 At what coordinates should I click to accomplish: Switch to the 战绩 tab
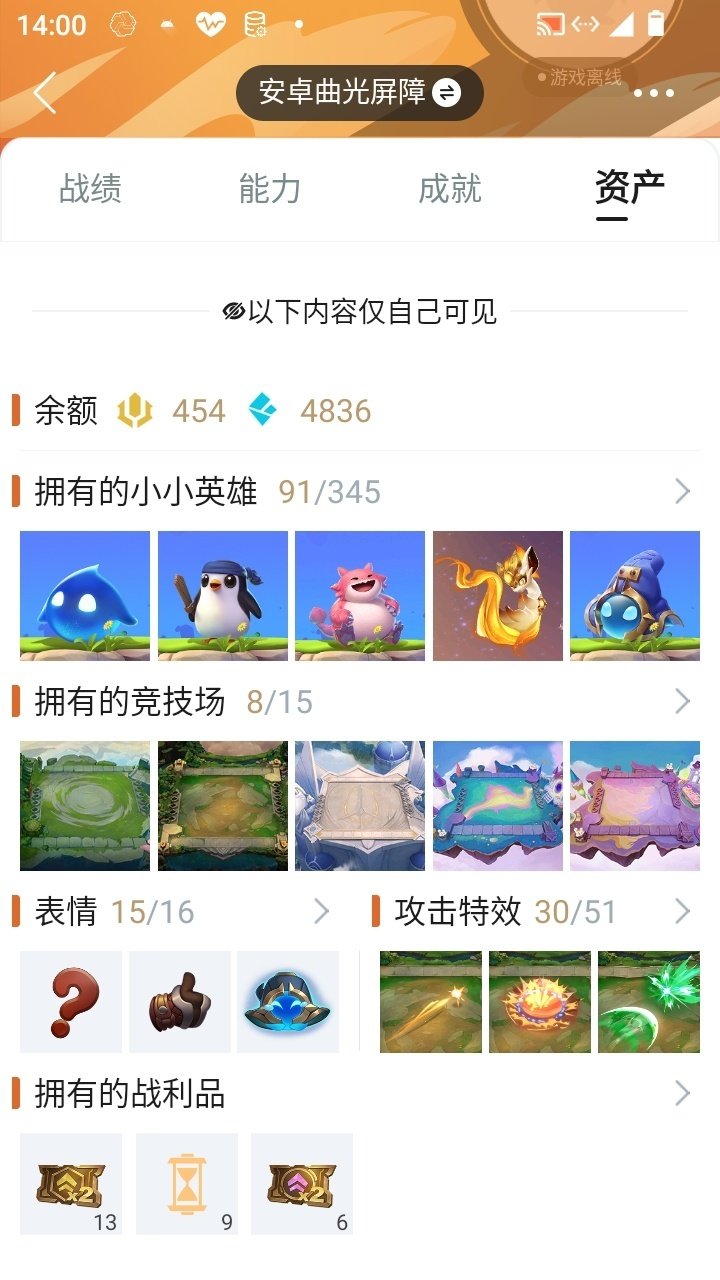(x=90, y=188)
